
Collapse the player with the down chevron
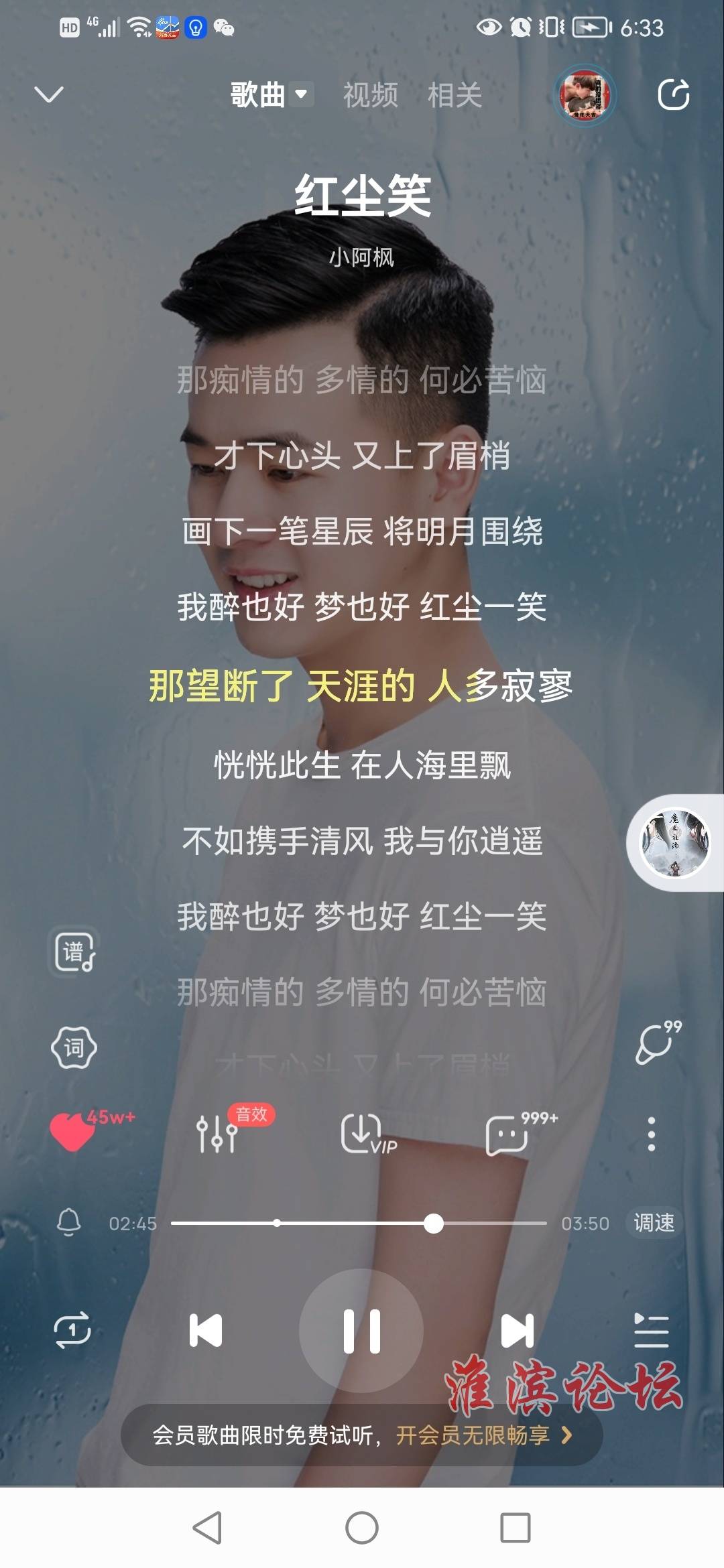pyautogui.click(x=49, y=94)
